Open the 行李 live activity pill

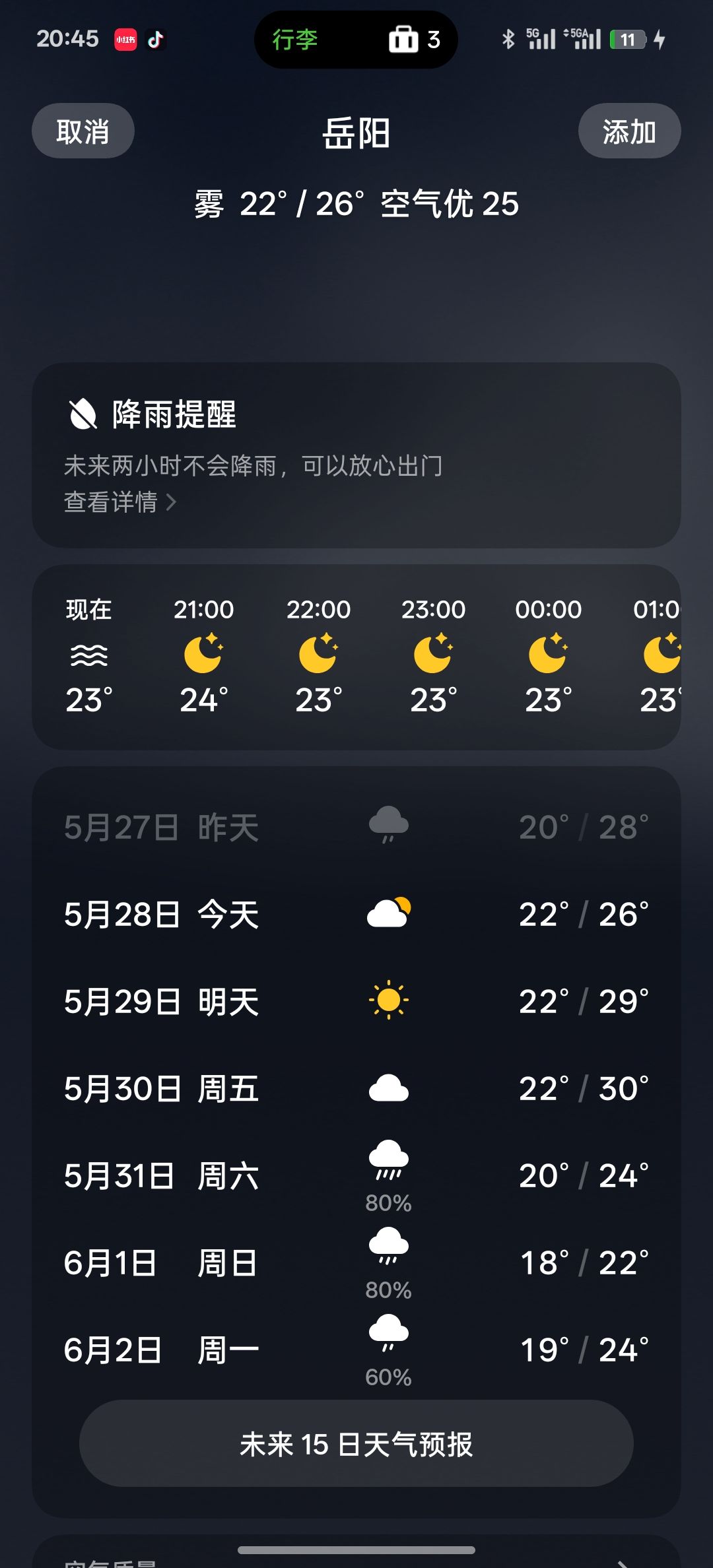(356, 40)
